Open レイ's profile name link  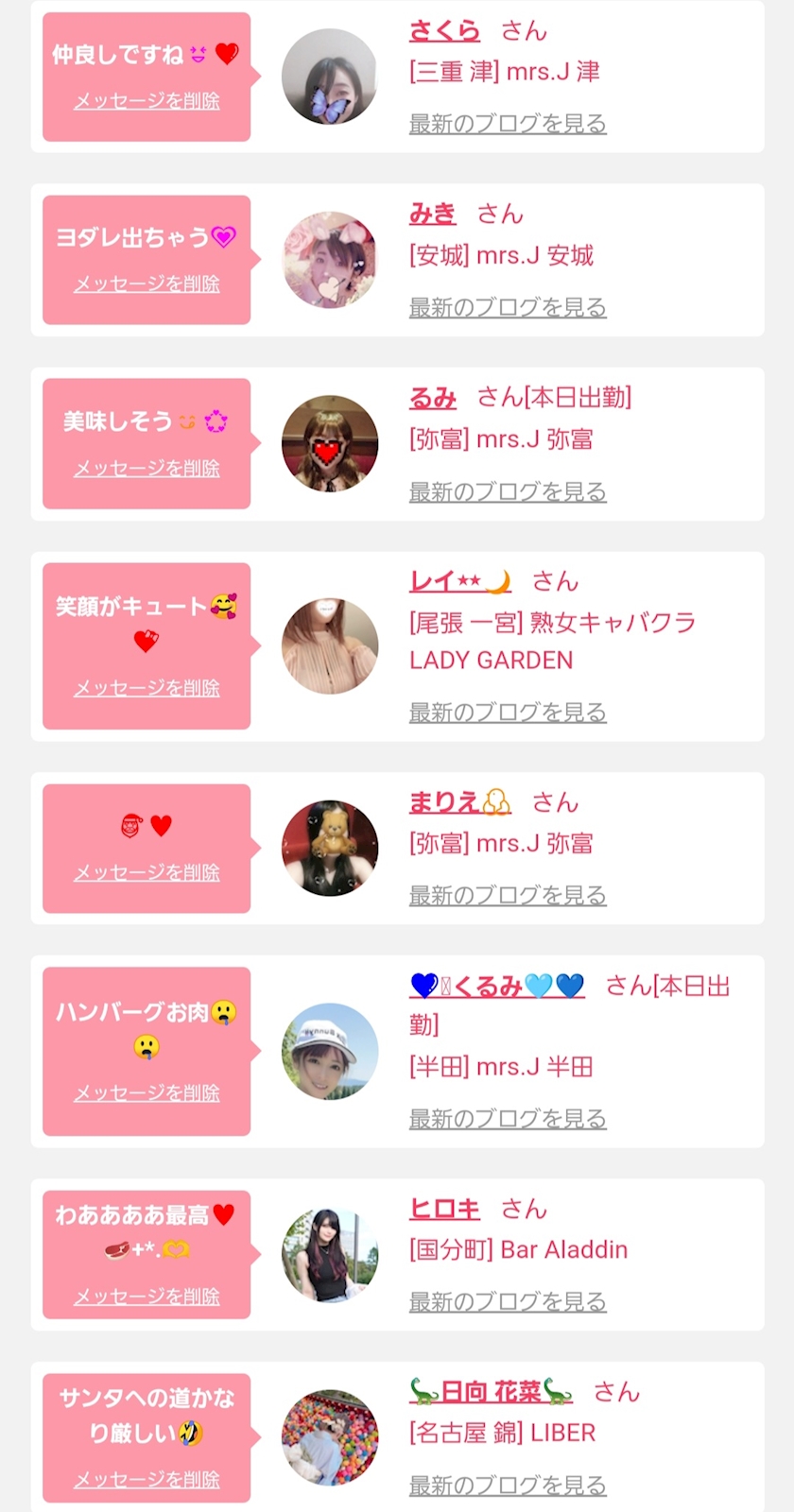tap(459, 582)
